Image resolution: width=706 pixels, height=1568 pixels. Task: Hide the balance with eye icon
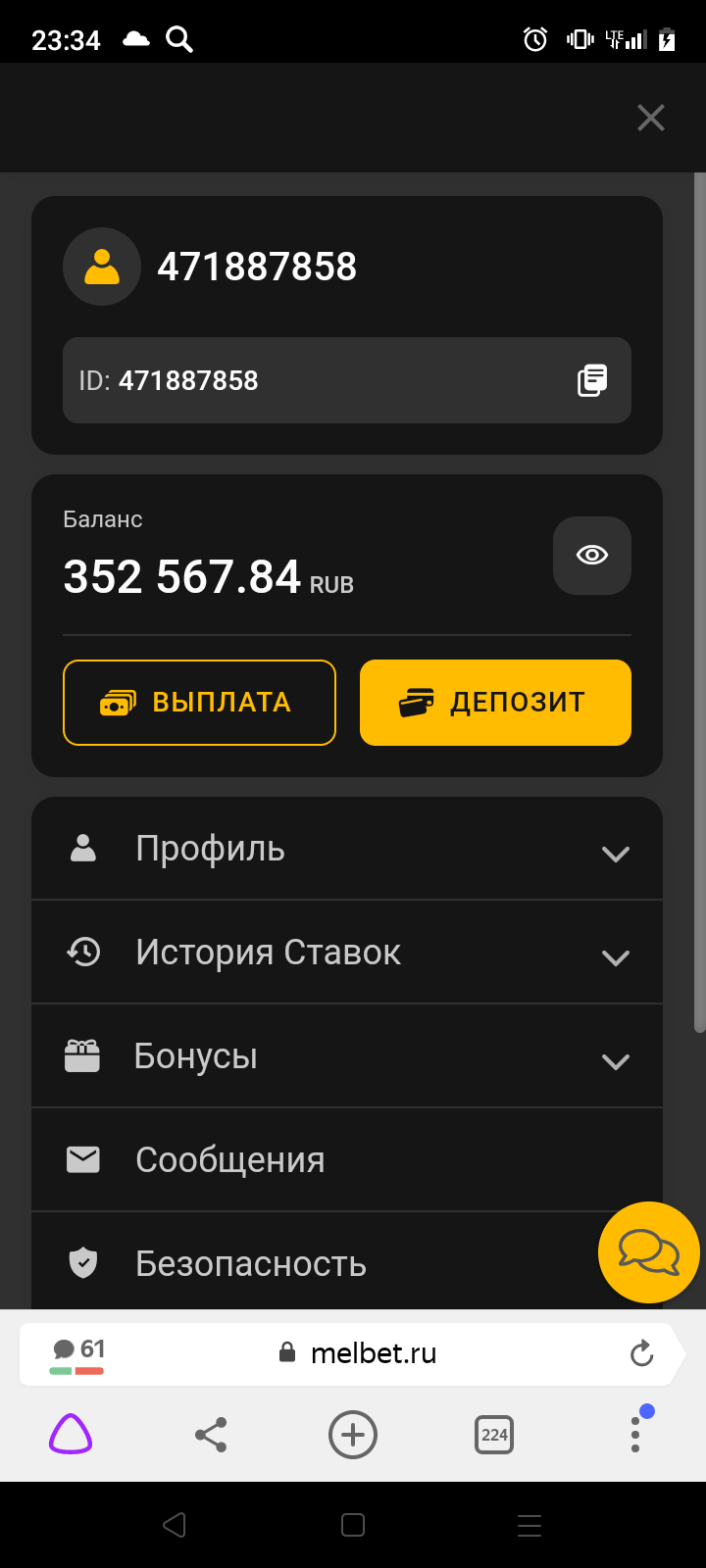click(591, 556)
